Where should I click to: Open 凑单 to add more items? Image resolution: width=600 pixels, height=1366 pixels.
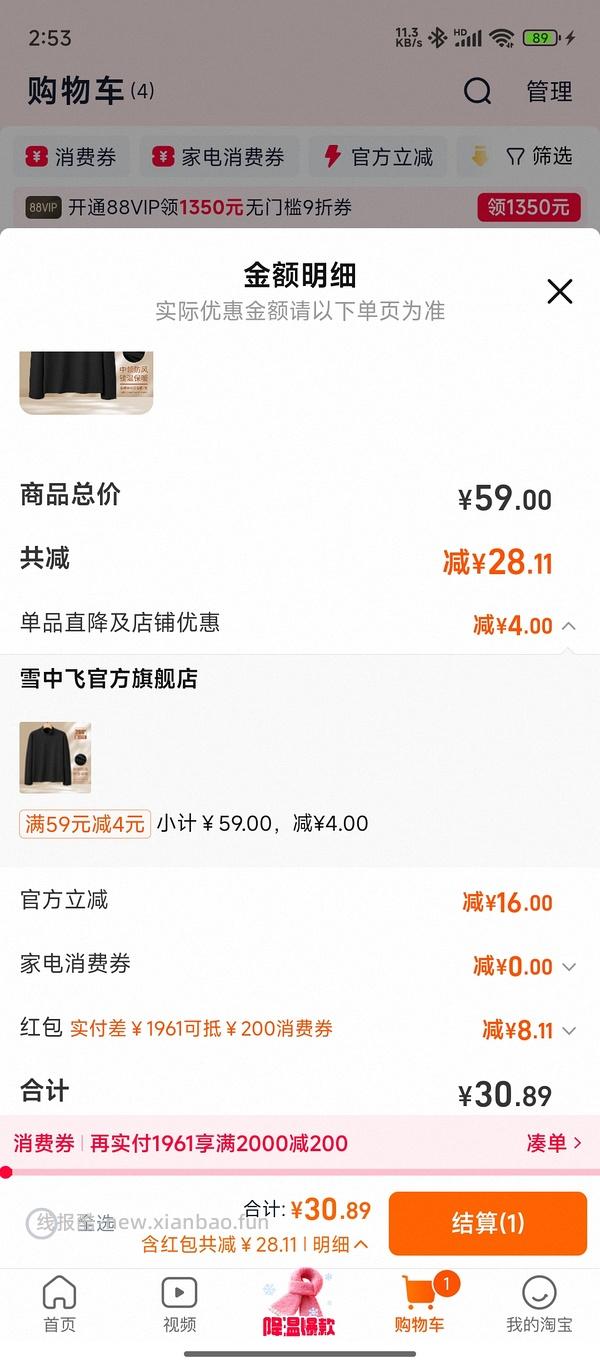[554, 1143]
